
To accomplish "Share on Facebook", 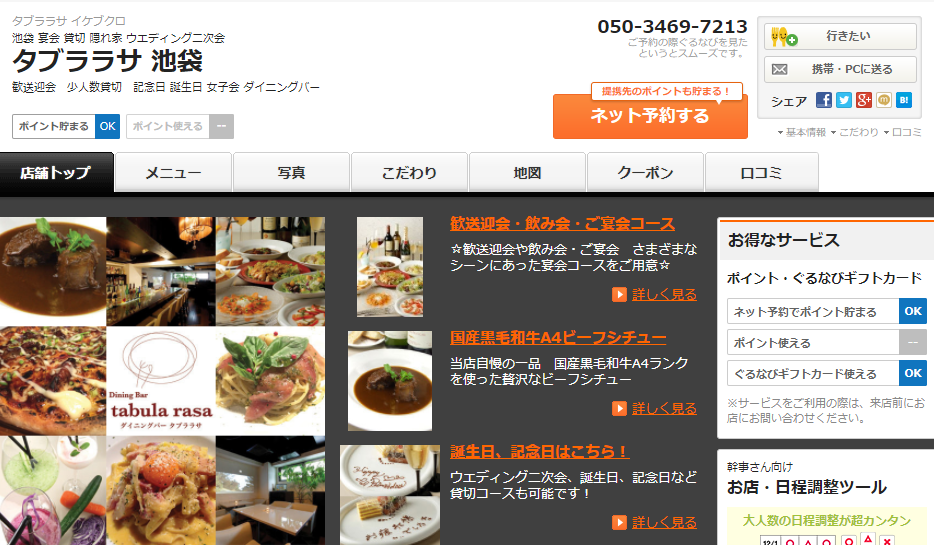I will 824,100.
